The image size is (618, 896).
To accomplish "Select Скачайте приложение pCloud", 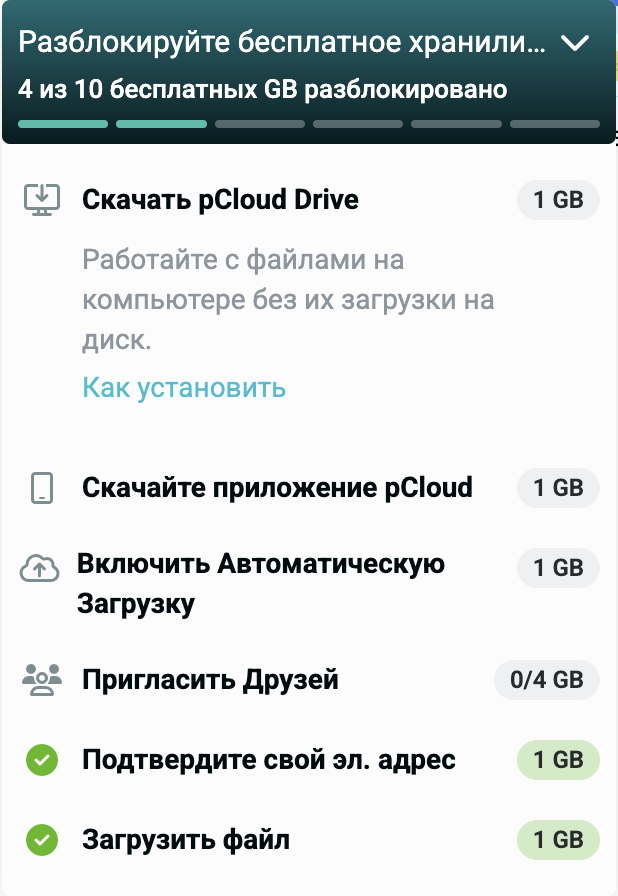I will [x=277, y=488].
